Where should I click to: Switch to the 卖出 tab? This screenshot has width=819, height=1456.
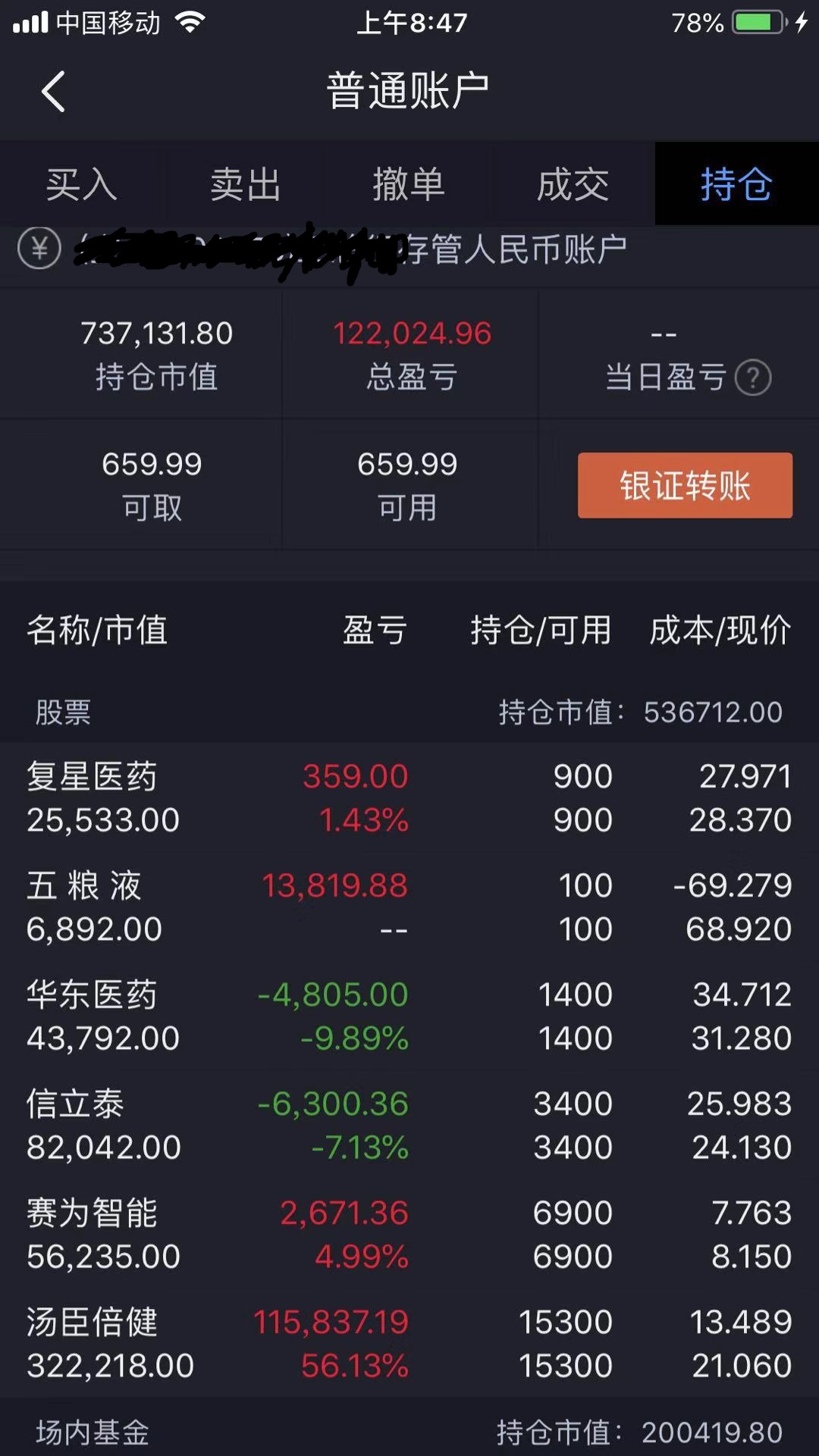coord(245,184)
